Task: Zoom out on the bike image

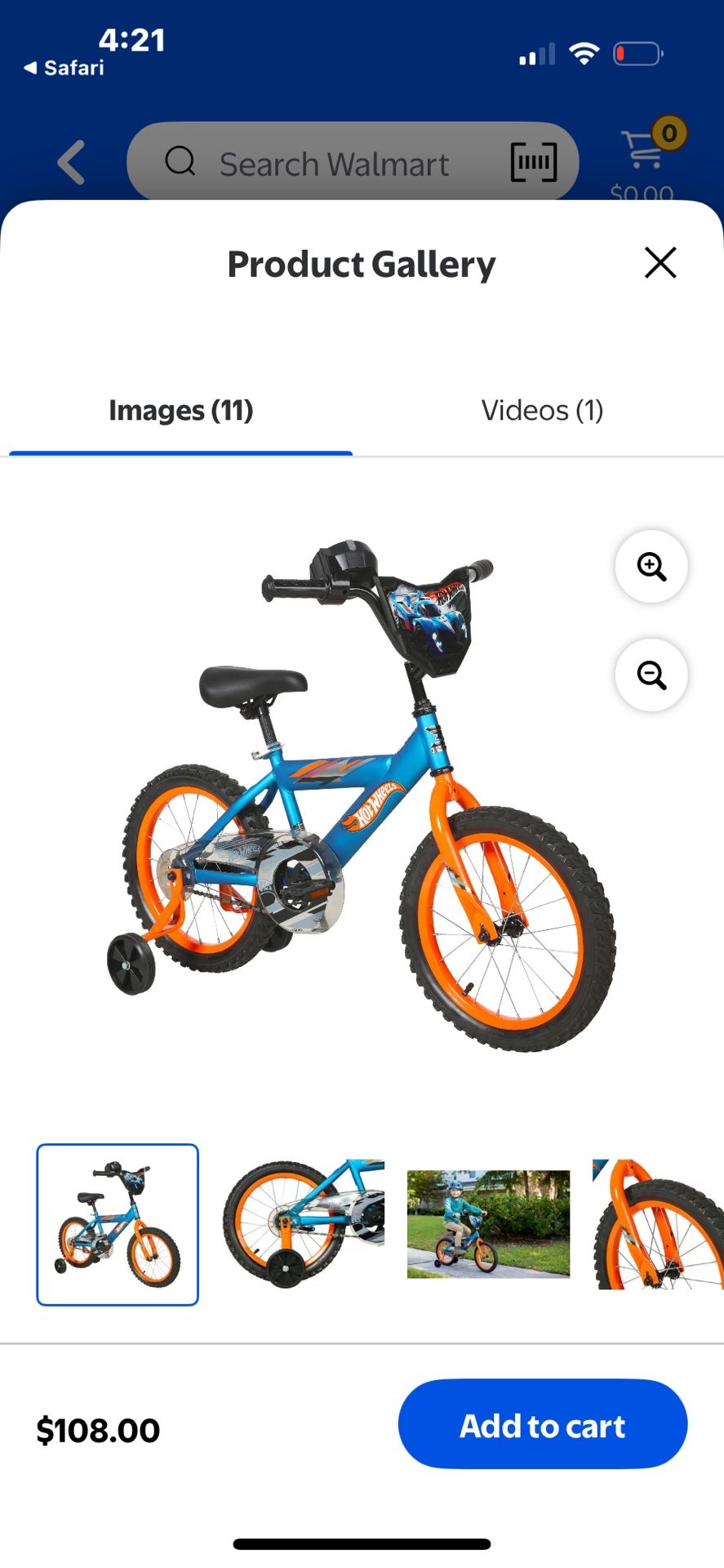Action: coord(651,675)
